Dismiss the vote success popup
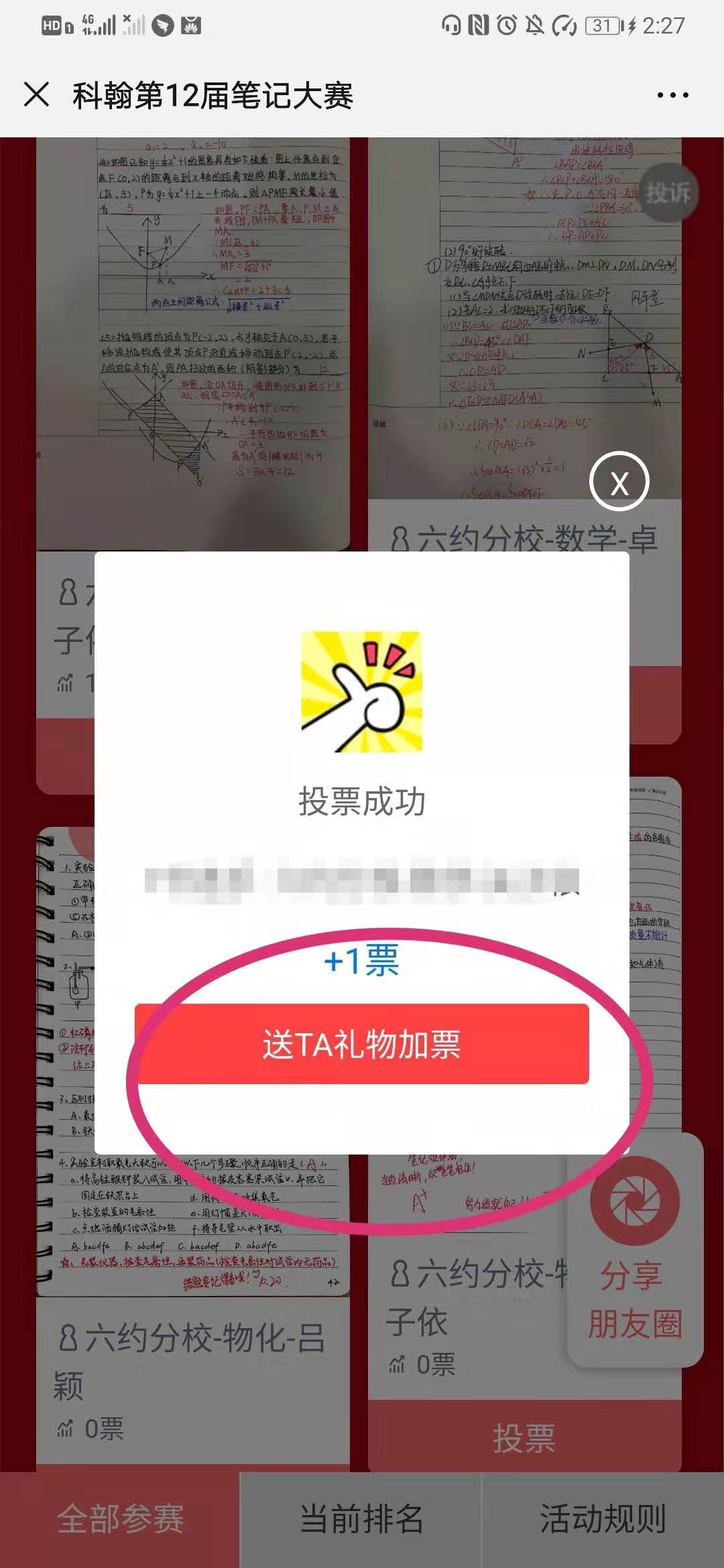The image size is (724, 1568). tap(619, 482)
